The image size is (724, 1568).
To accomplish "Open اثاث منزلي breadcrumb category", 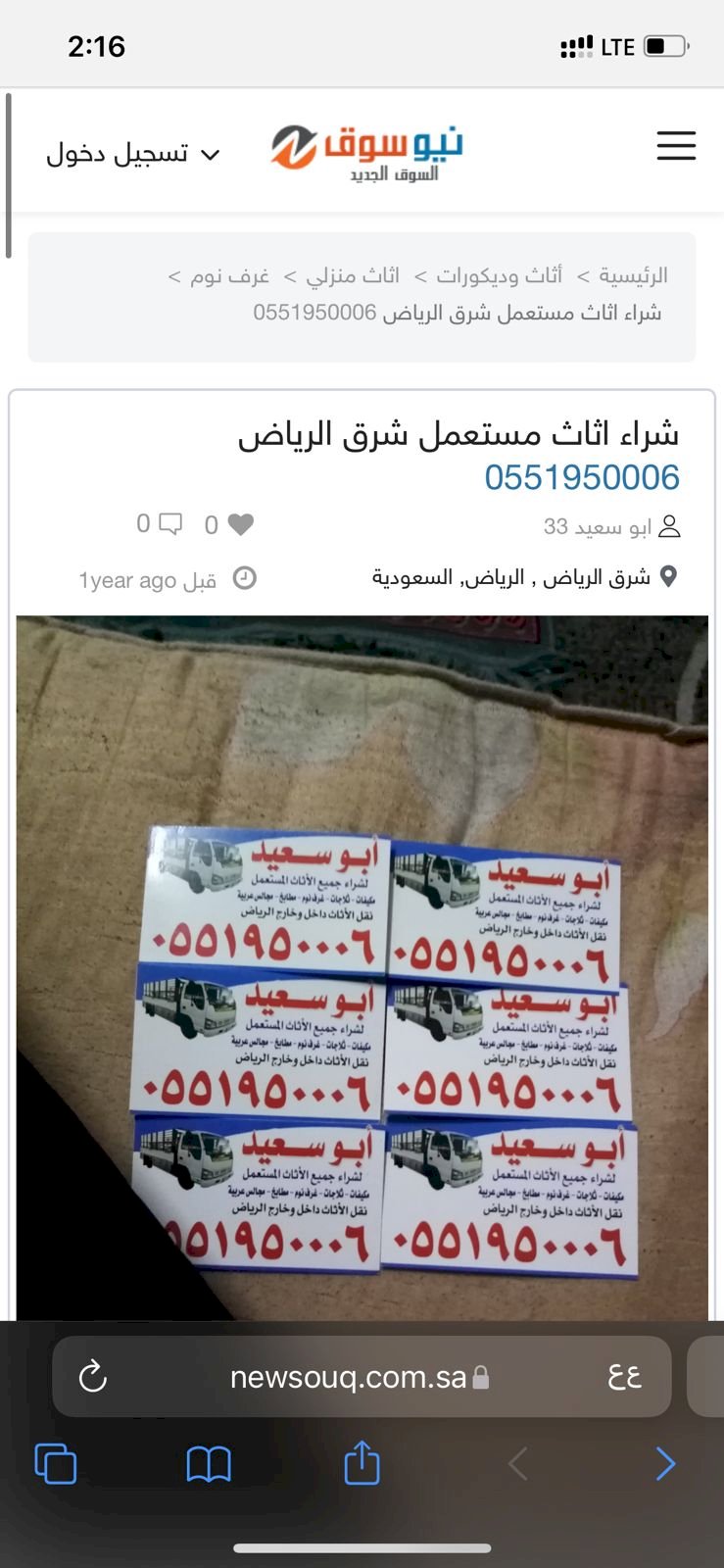I will click(x=353, y=275).
